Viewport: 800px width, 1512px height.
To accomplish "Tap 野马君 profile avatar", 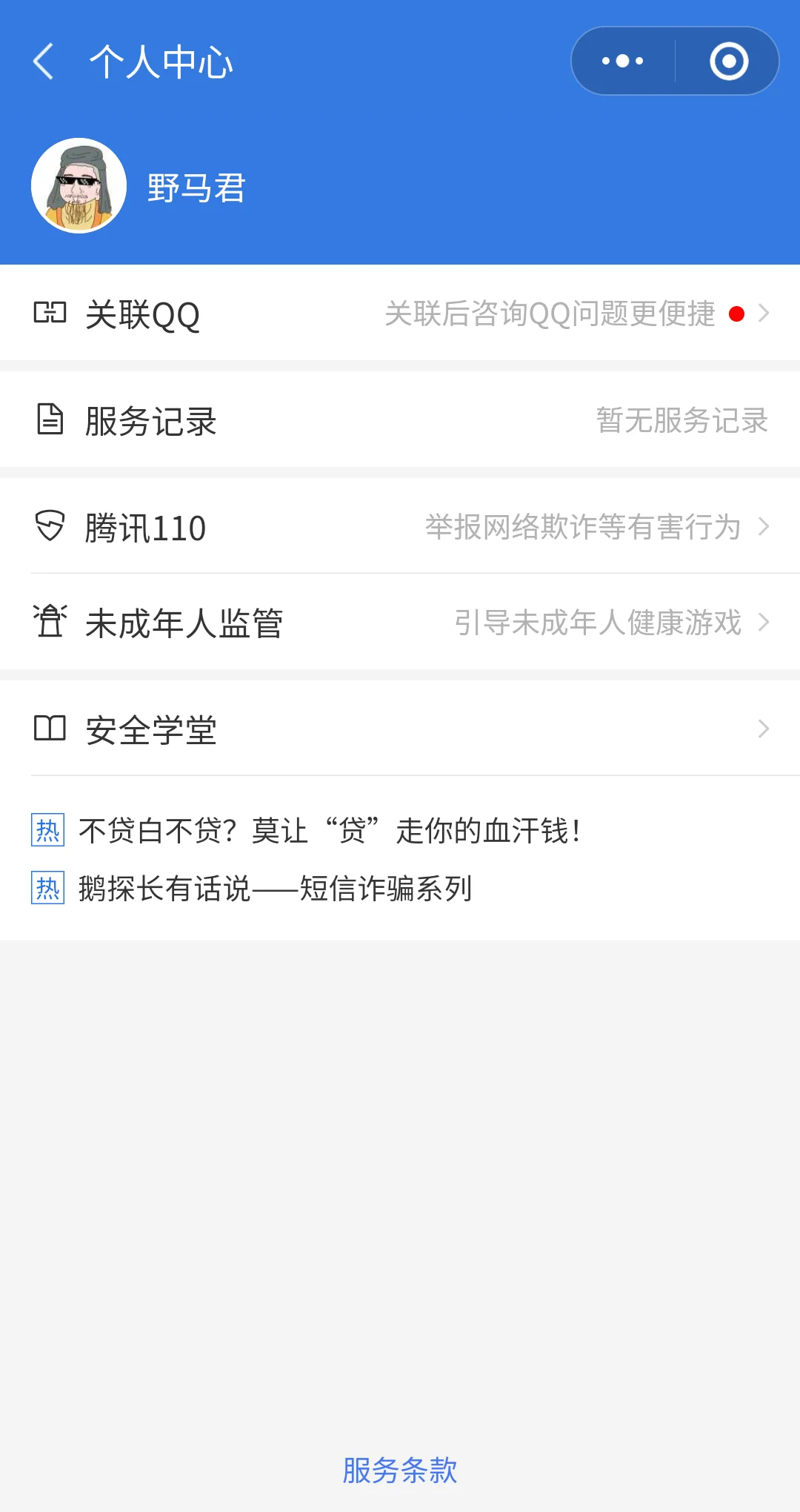I will coord(79,186).
